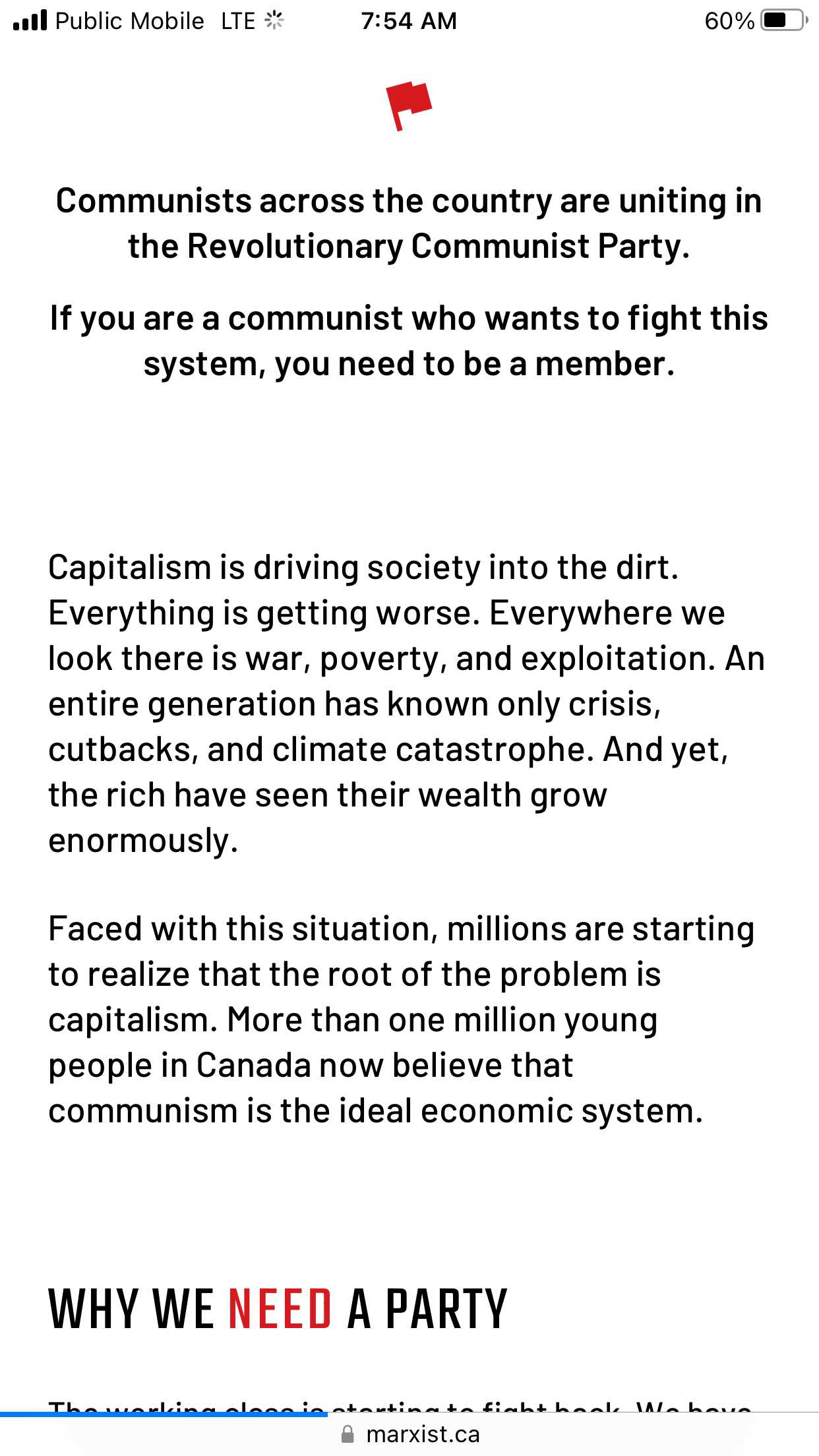Screen dimensions: 819x1456
Task: Tap the red flag site logo
Action: pos(408,106)
